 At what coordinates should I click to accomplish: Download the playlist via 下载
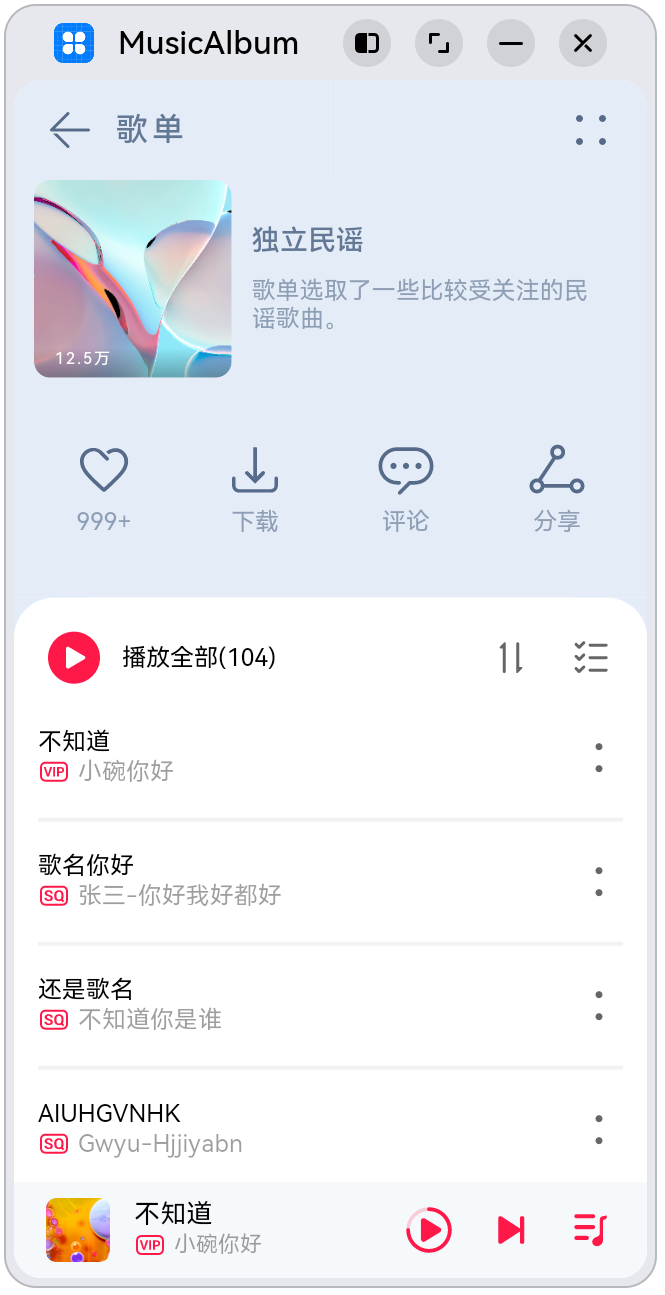click(255, 470)
